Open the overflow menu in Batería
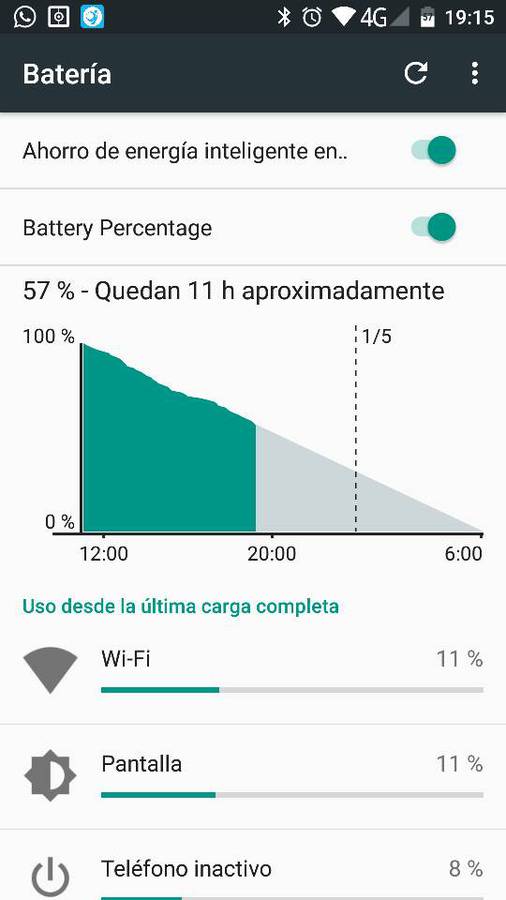This screenshot has height=900, width=506. (474, 73)
